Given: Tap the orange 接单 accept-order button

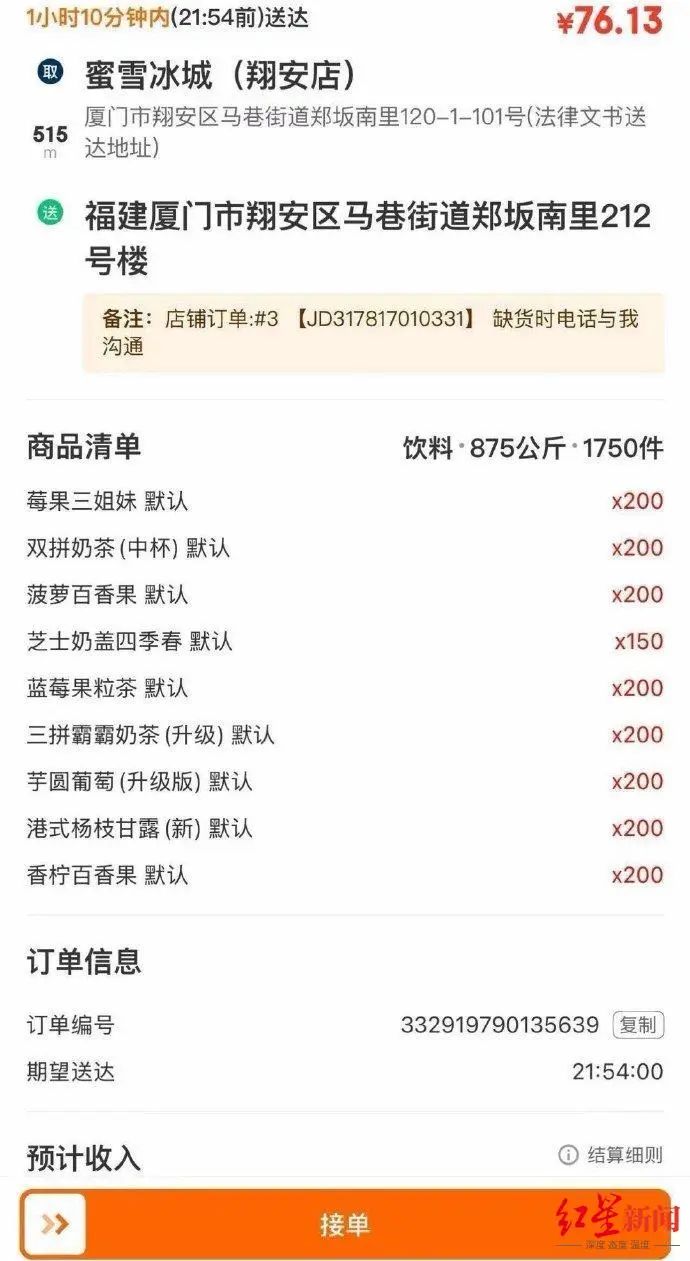Looking at the screenshot, I should 345,1224.
